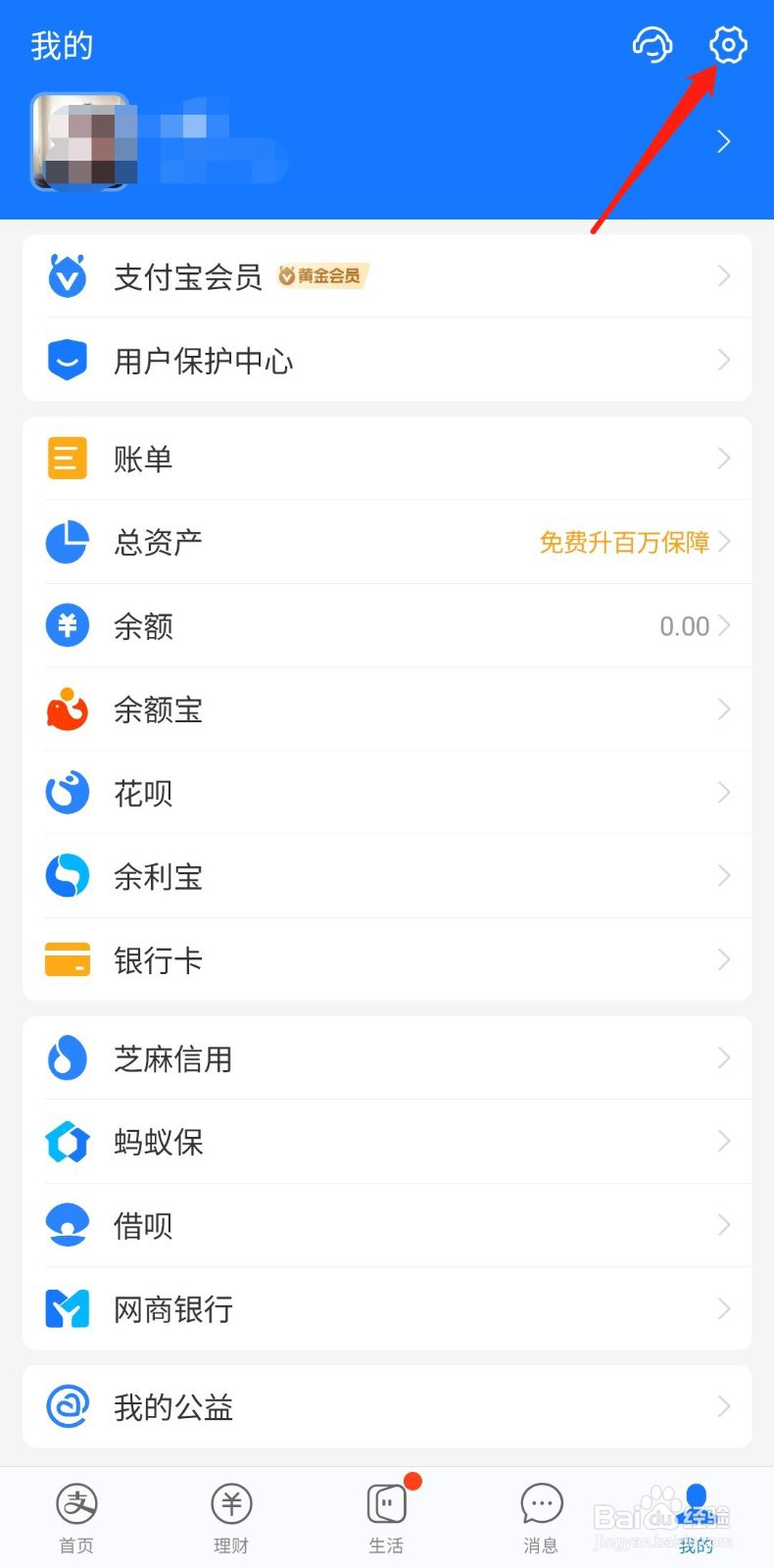Viewport: 774px width, 1568px height.
Task: View 账单 bills
Action: tap(387, 459)
